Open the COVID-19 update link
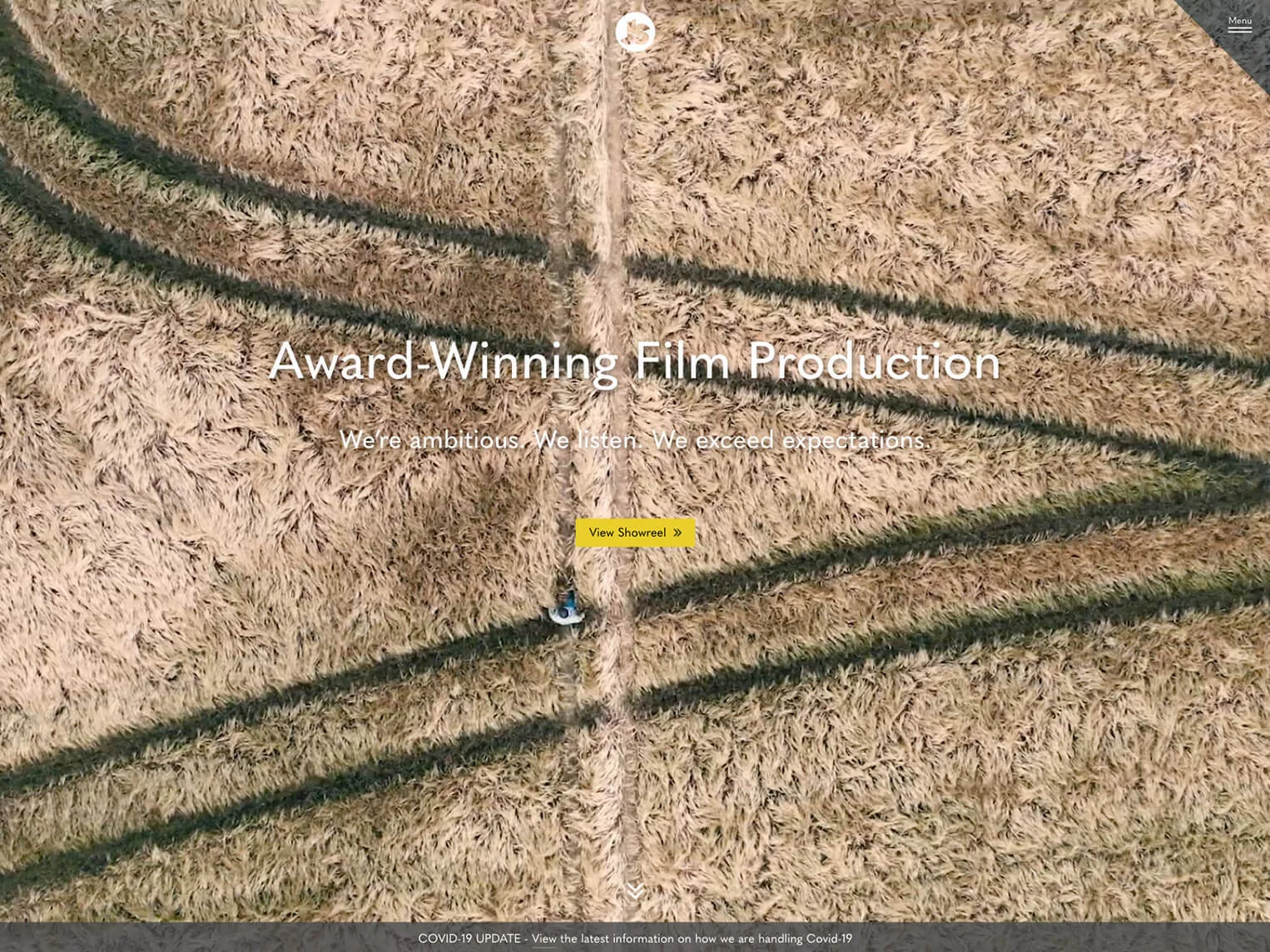This screenshot has width=1270, height=952. pyautogui.click(x=635, y=939)
